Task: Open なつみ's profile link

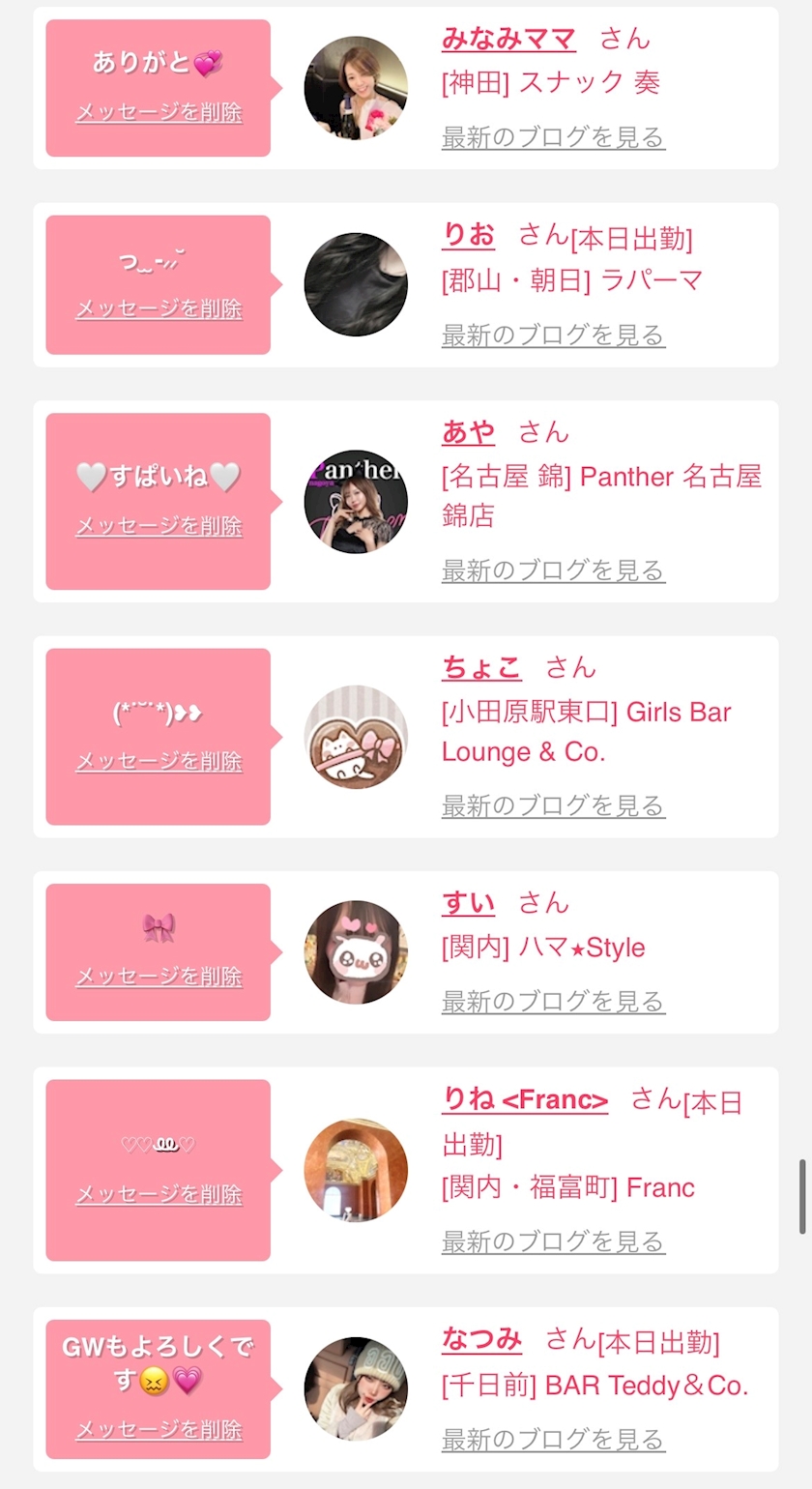Action: pyautogui.click(x=481, y=1339)
